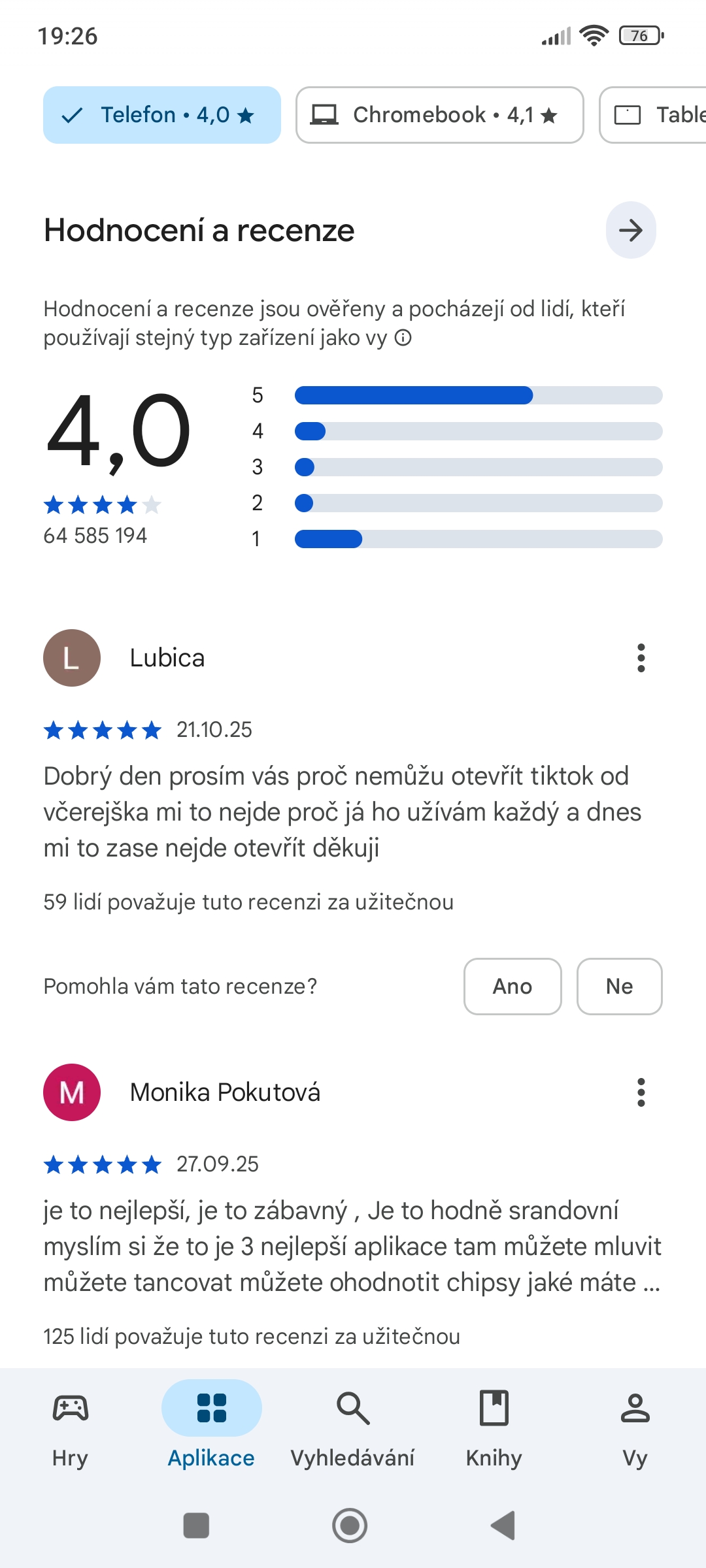Tap Ne on Lubica's review
The image size is (706, 1568).
[619, 986]
